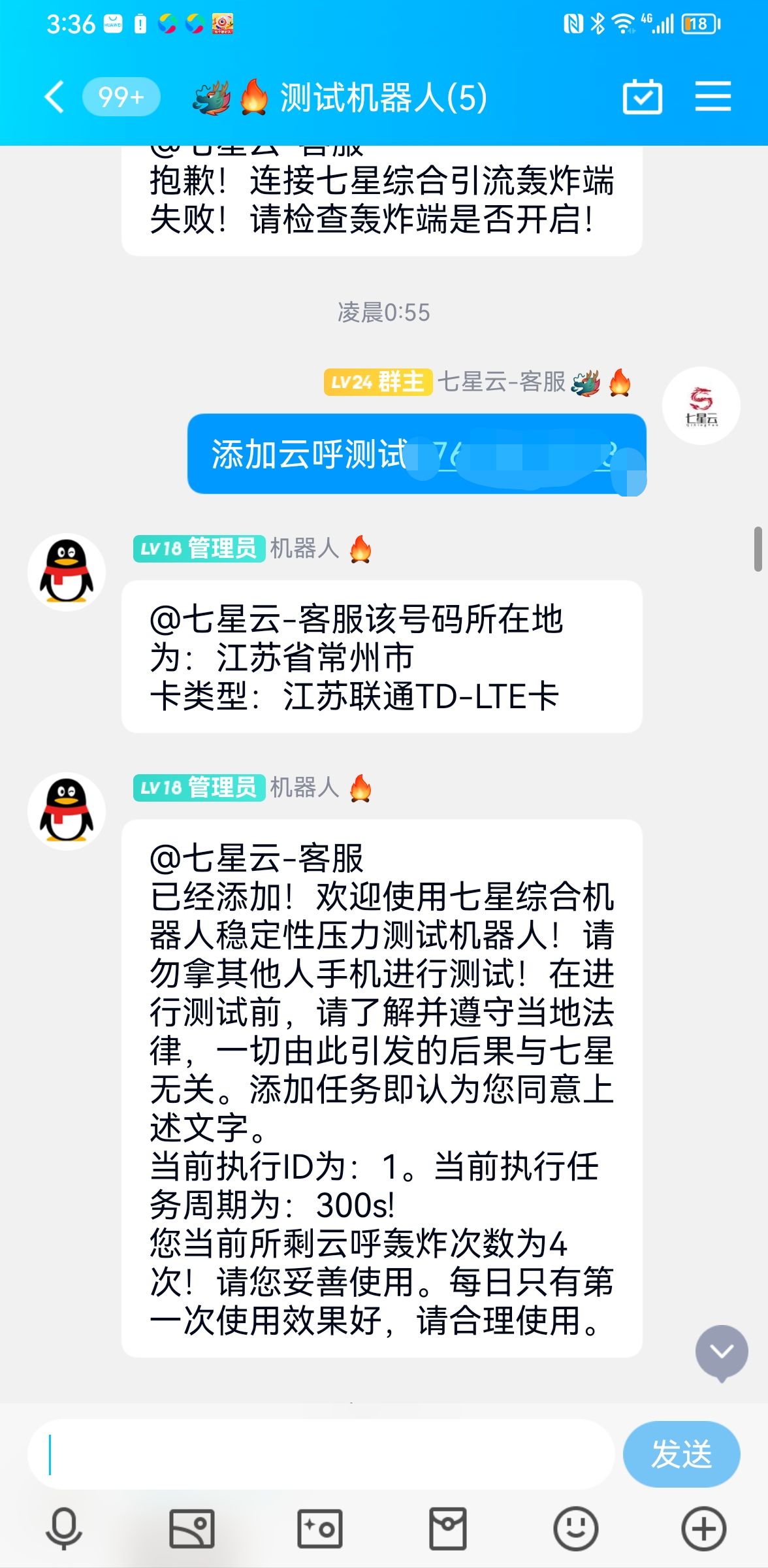Viewport: 768px width, 1568px height.
Task: Open the camera to take a photo
Action: (319, 1529)
